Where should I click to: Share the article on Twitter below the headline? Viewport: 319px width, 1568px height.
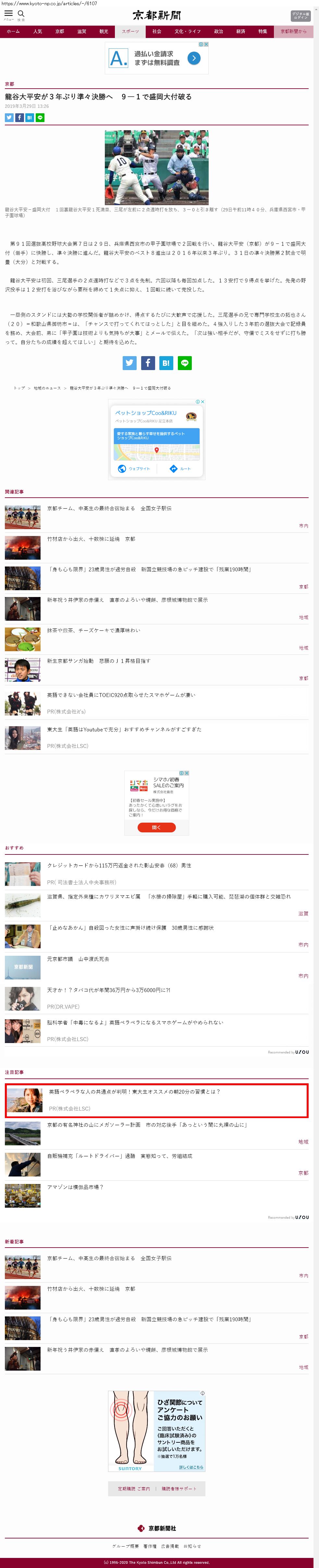point(9,118)
